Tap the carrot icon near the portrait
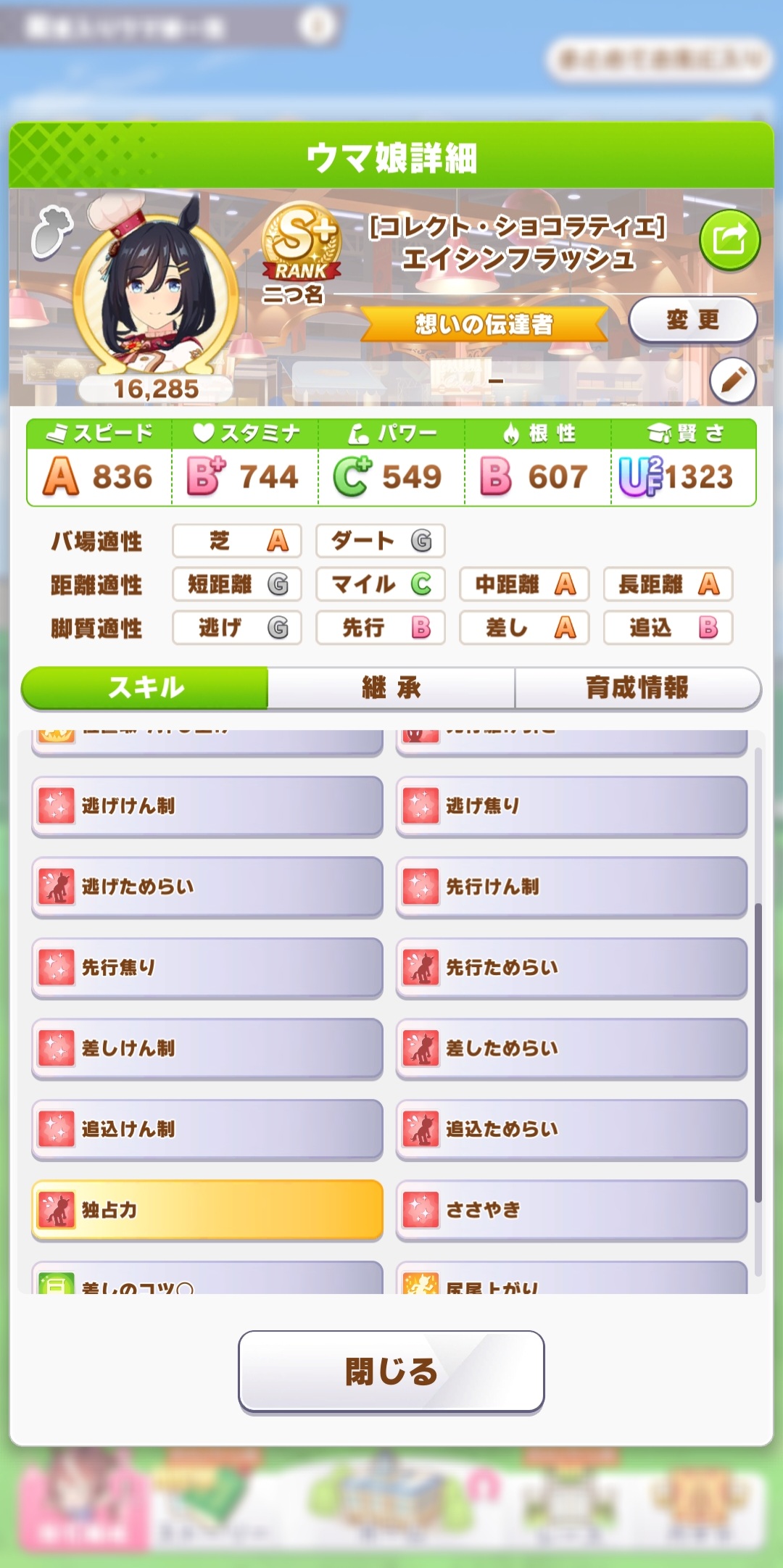 point(52,232)
